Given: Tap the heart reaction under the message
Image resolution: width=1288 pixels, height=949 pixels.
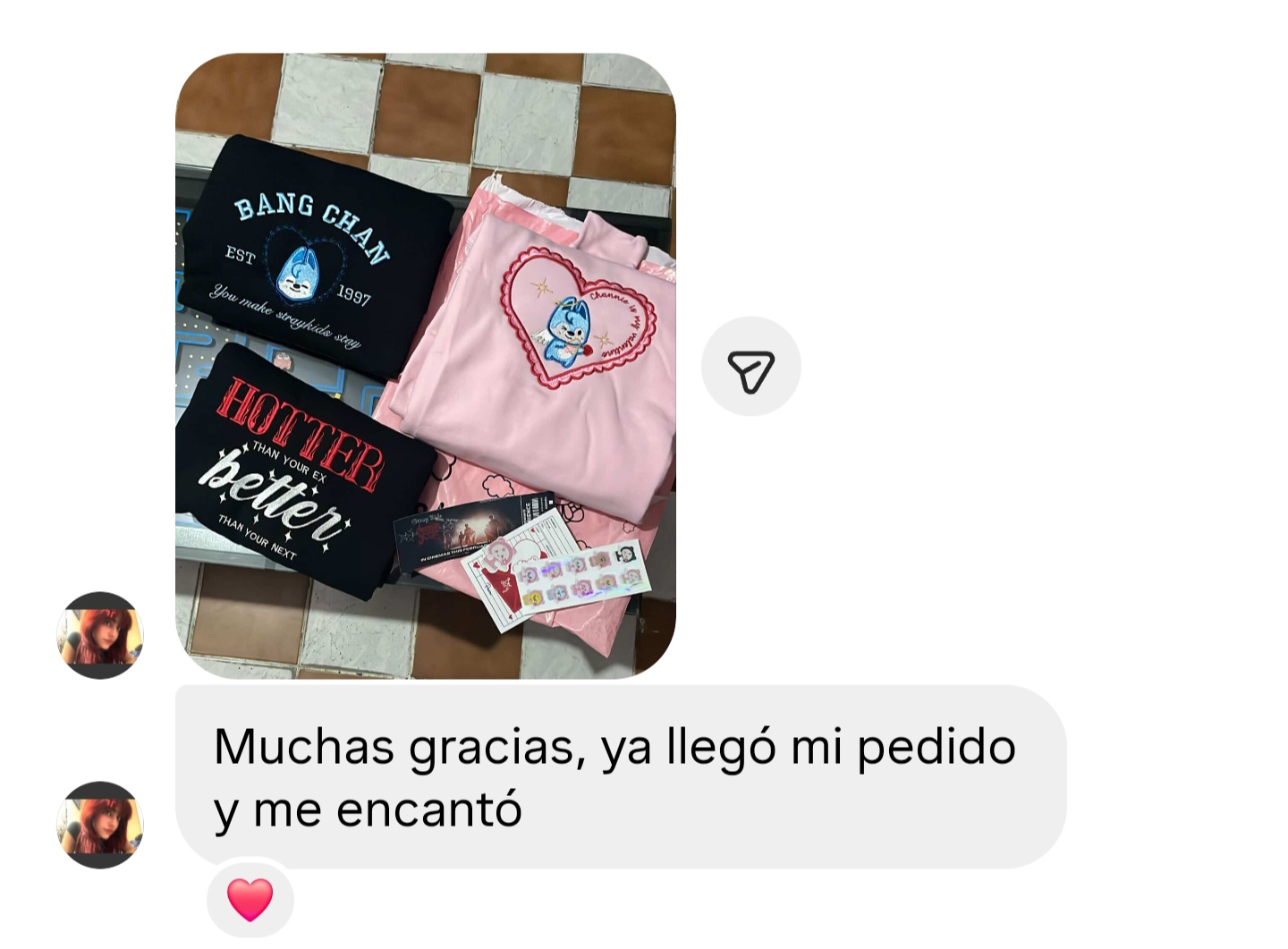Looking at the screenshot, I should pos(250,898).
